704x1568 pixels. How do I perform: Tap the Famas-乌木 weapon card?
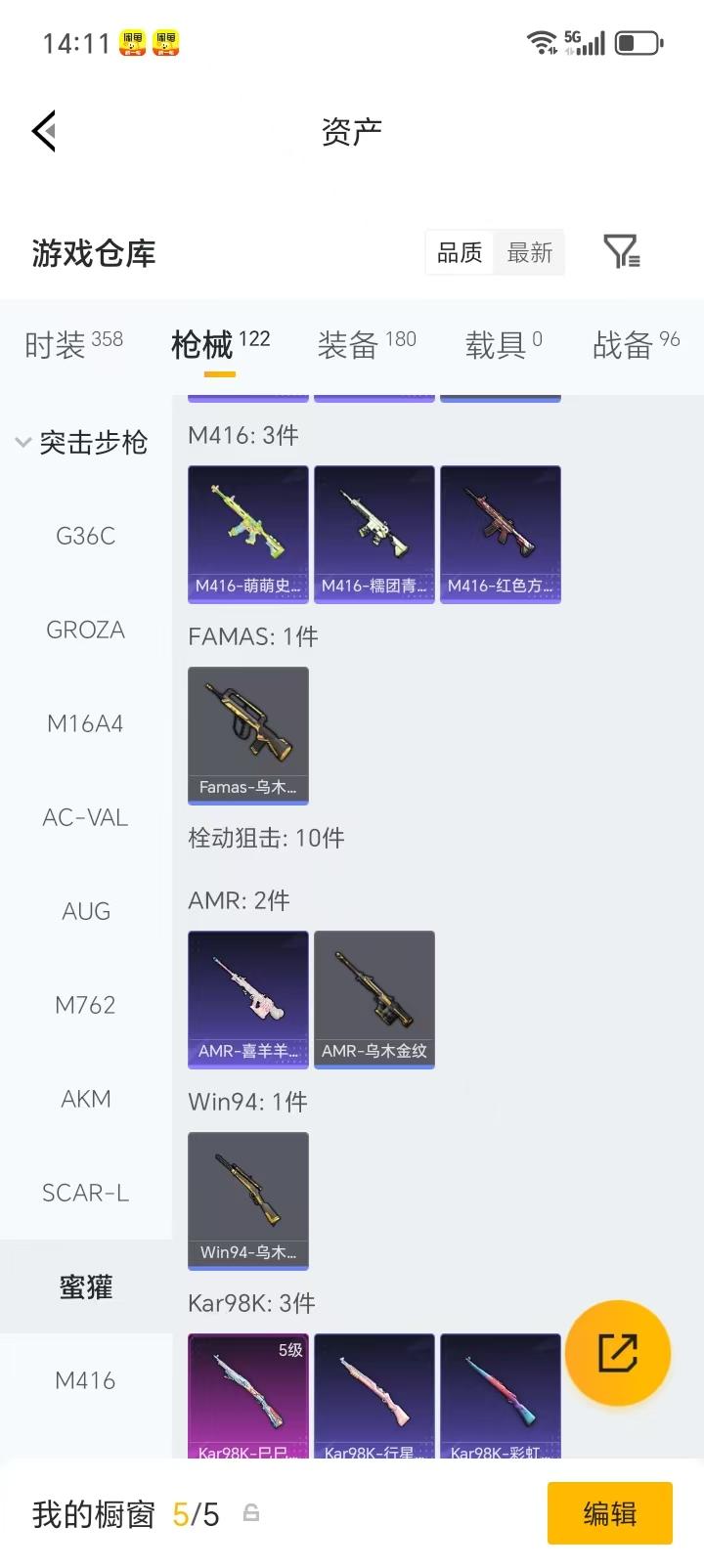(x=247, y=736)
